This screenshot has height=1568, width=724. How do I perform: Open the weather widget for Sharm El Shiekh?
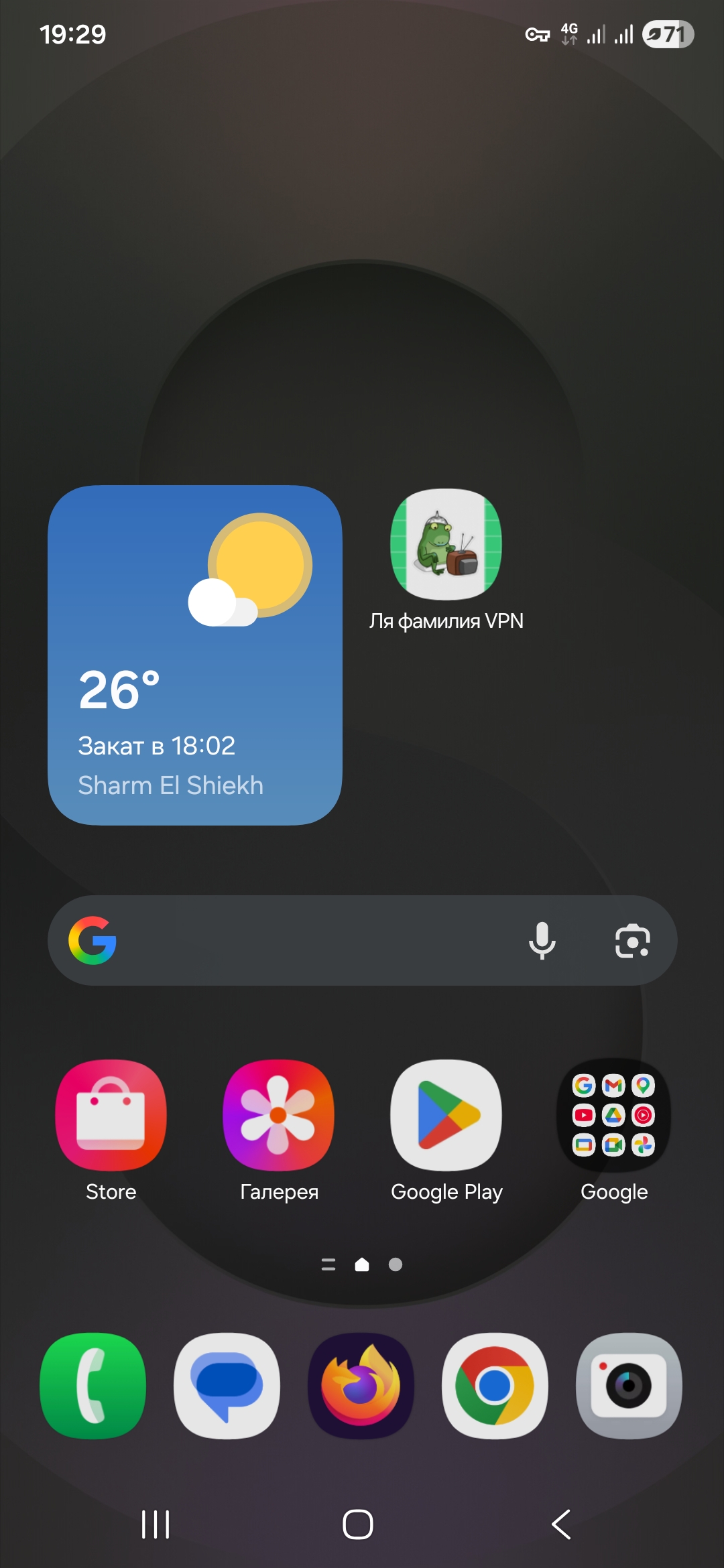pos(194,655)
